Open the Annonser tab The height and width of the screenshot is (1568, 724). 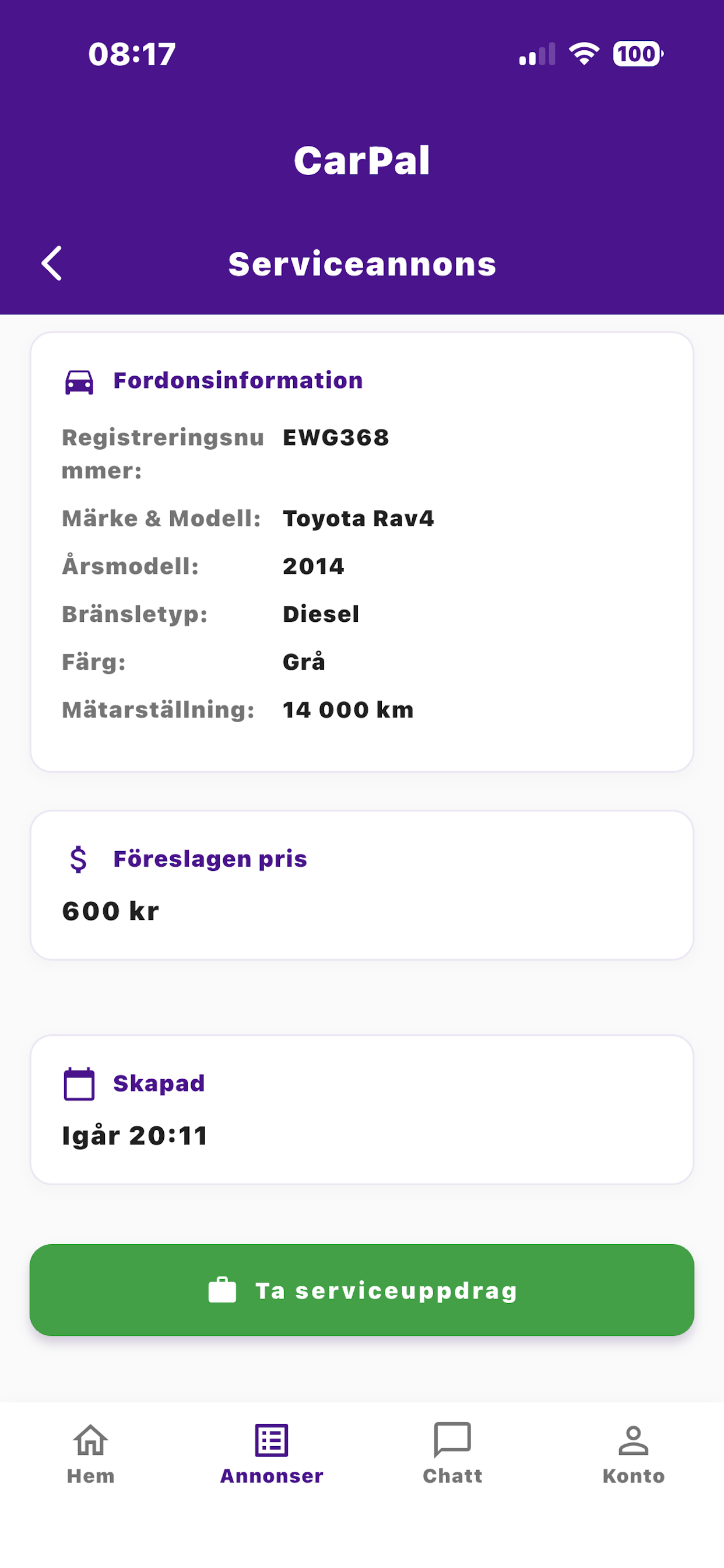pyautogui.click(x=271, y=1454)
